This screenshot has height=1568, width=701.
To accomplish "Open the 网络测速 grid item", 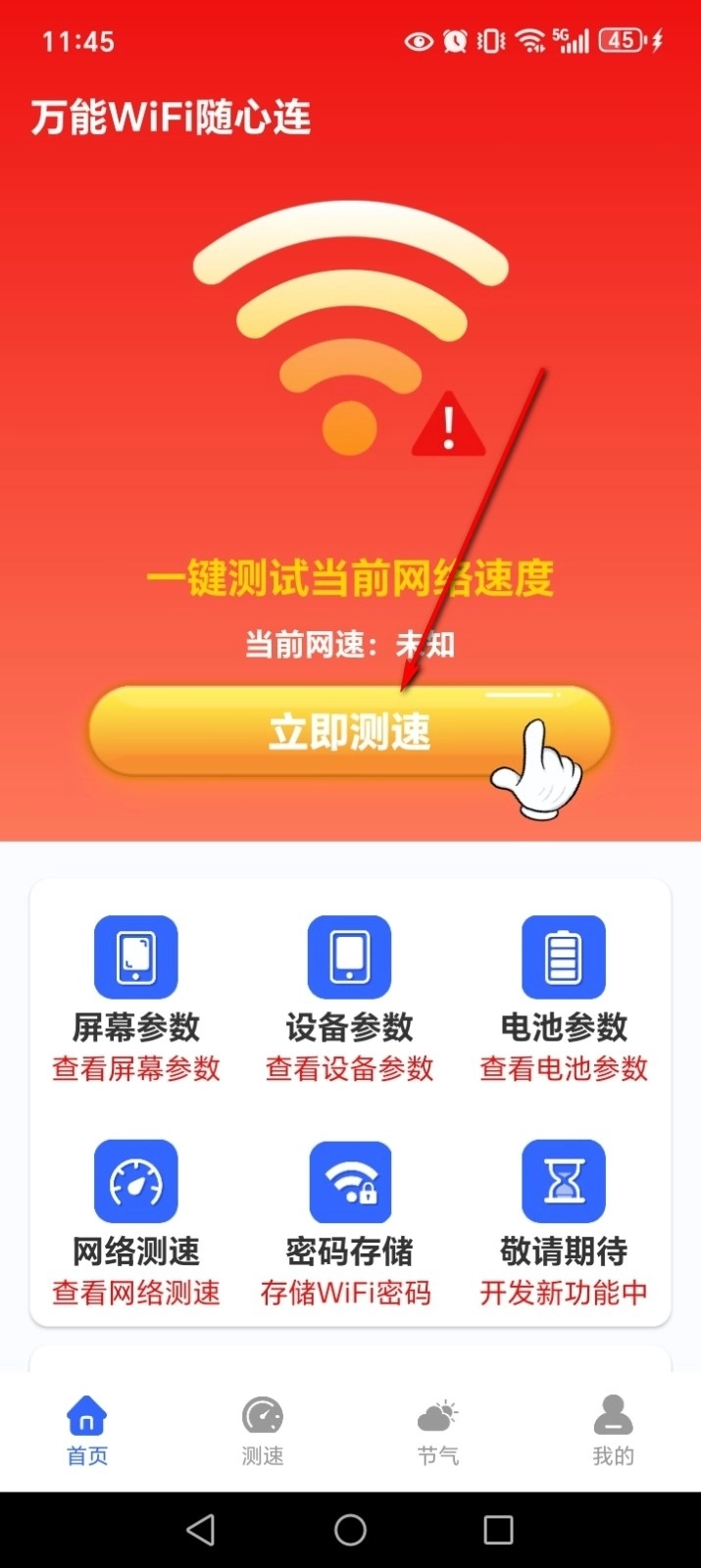I will coord(136,1223).
